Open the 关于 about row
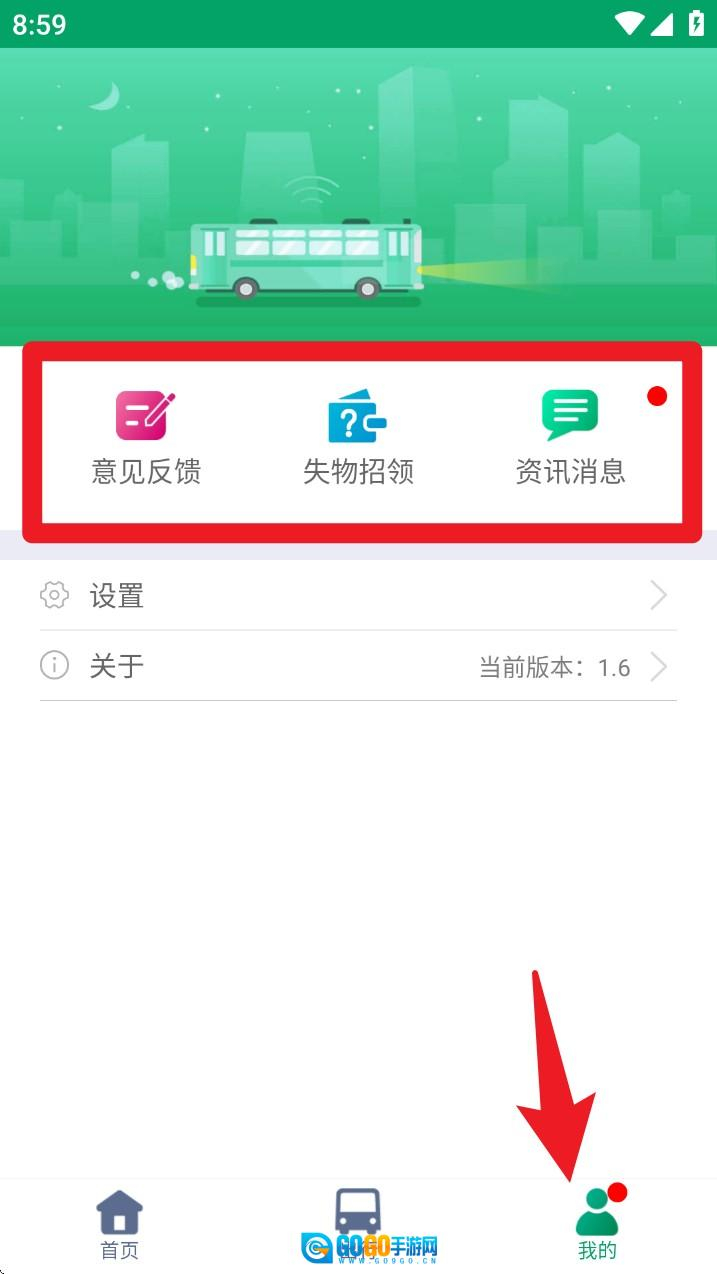Screen dimensions: 717x1274 (358, 666)
